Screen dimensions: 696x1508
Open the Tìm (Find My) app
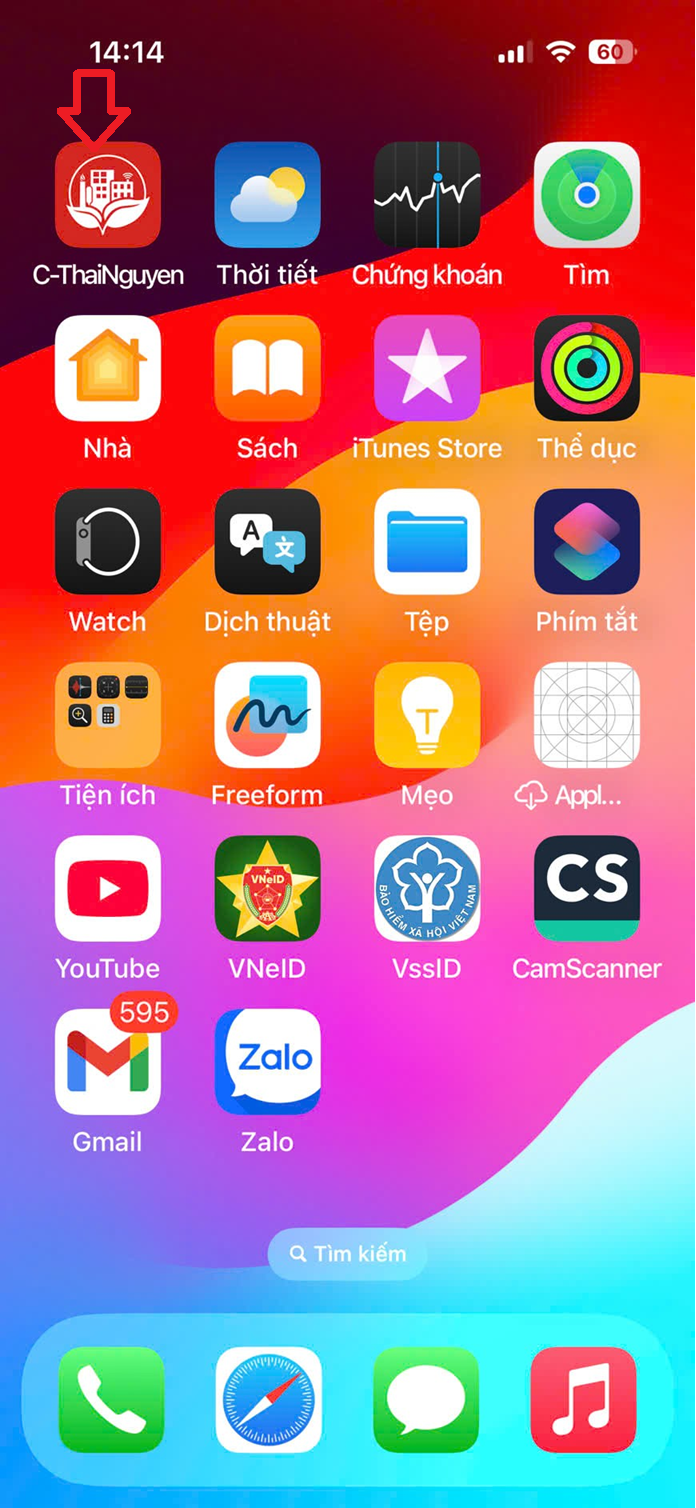[587, 194]
